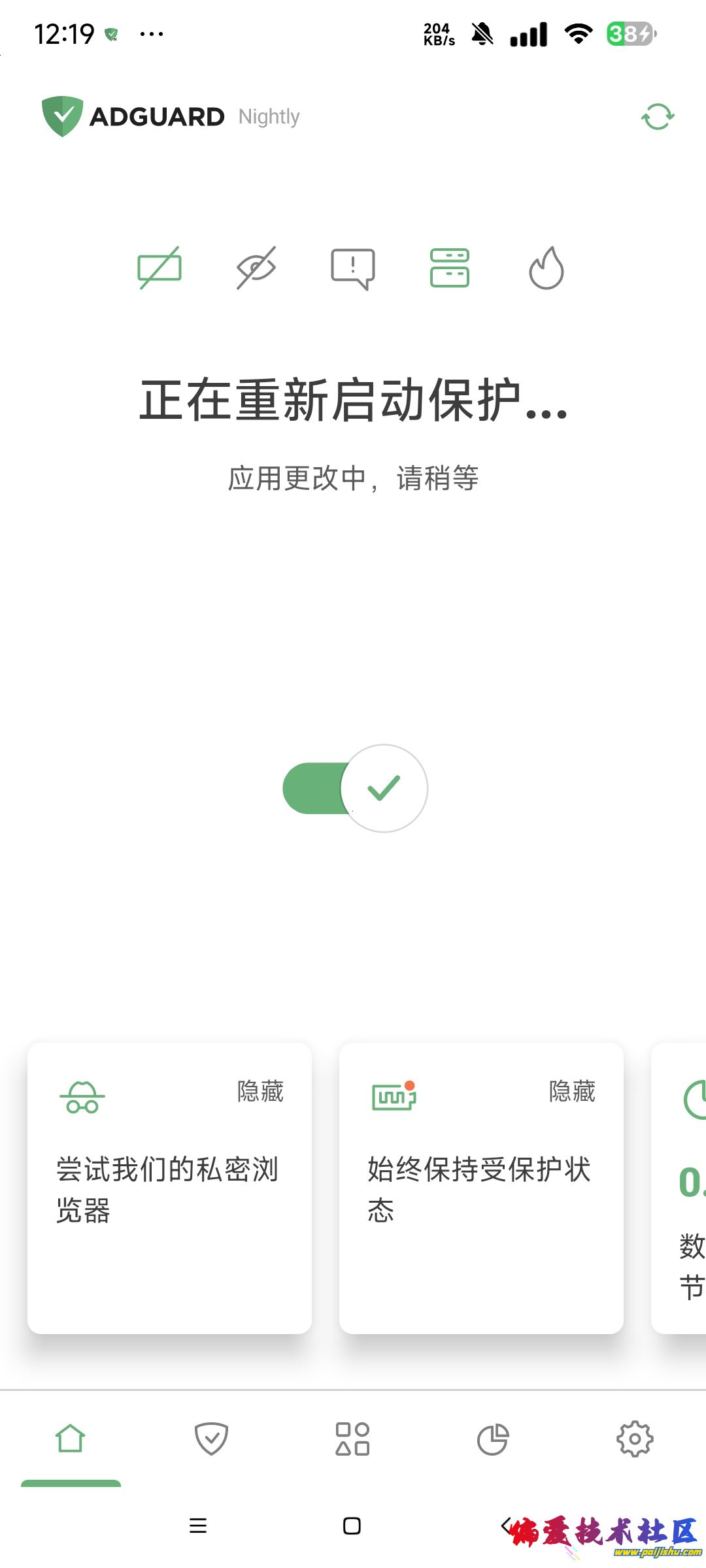The image size is (706, 1568).
Task: Open the firewall flame icon
Action: pyautogui.click(x=546, y=268)
